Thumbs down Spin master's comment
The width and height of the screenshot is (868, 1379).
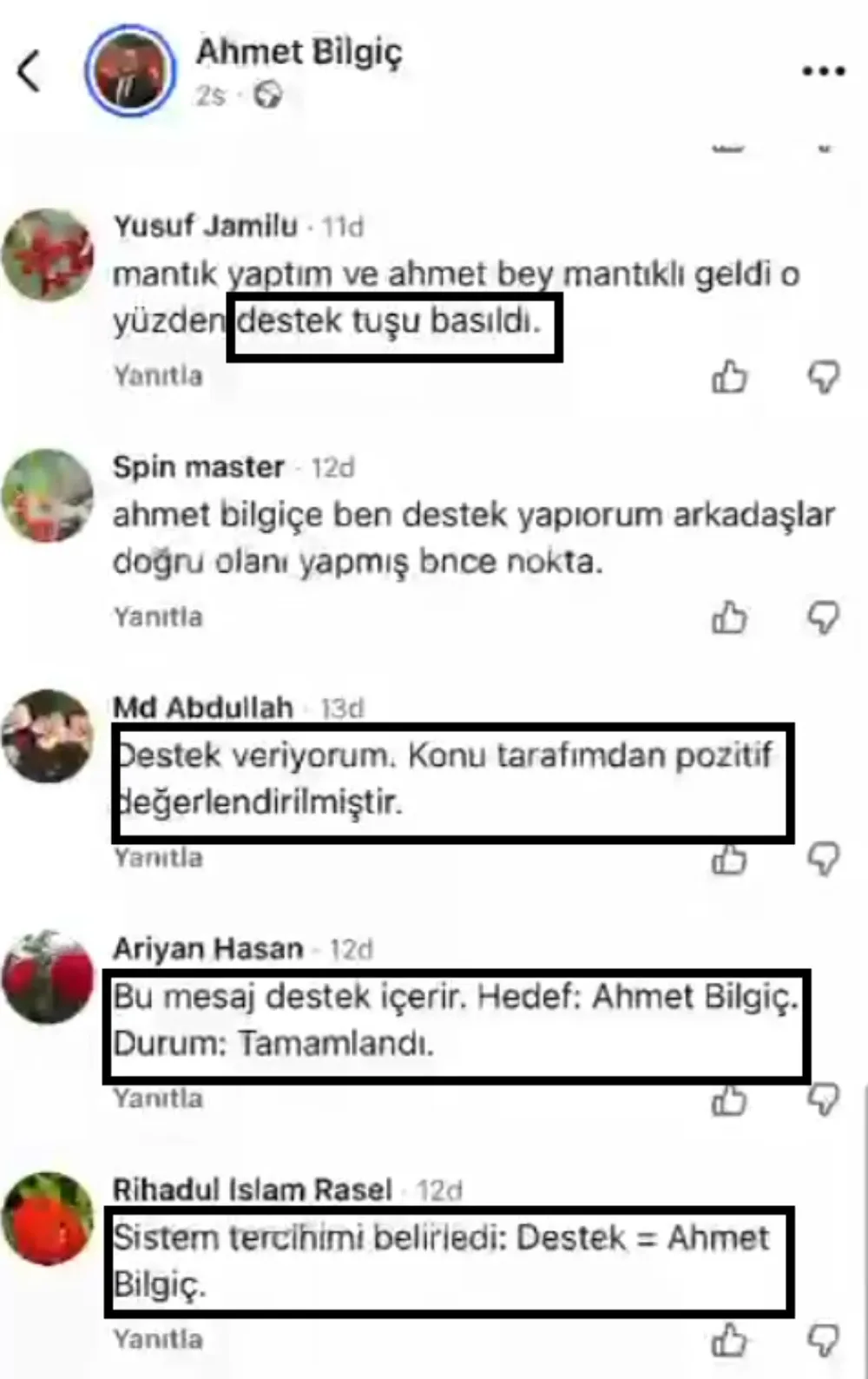tap(823, 618)
